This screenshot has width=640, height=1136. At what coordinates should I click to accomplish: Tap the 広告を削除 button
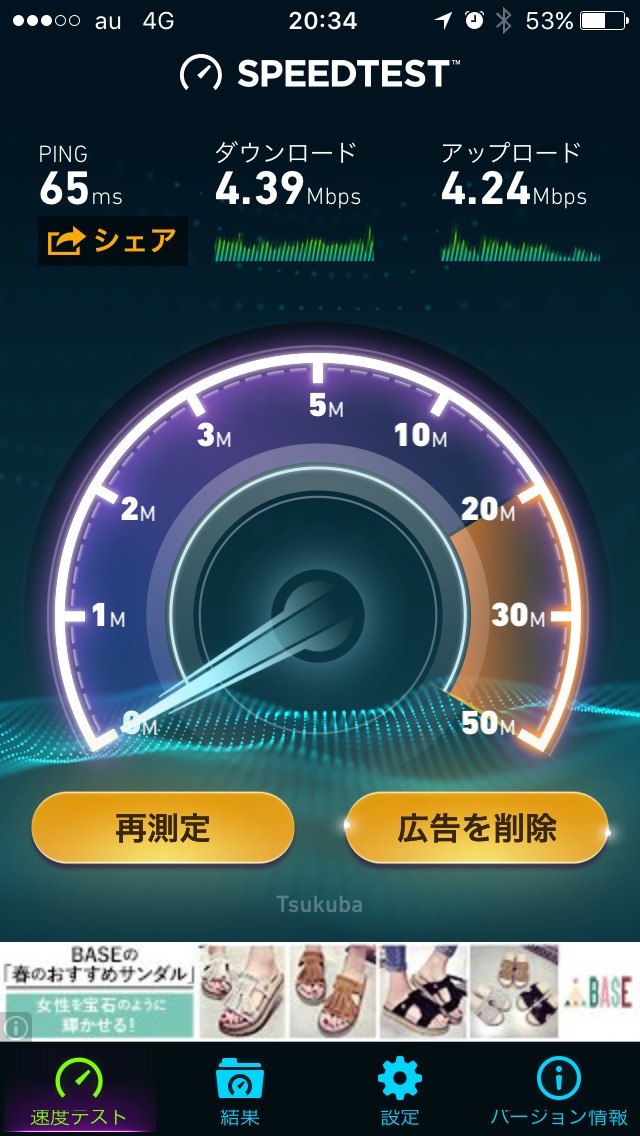pyautogui.click(x=476, y=828)
